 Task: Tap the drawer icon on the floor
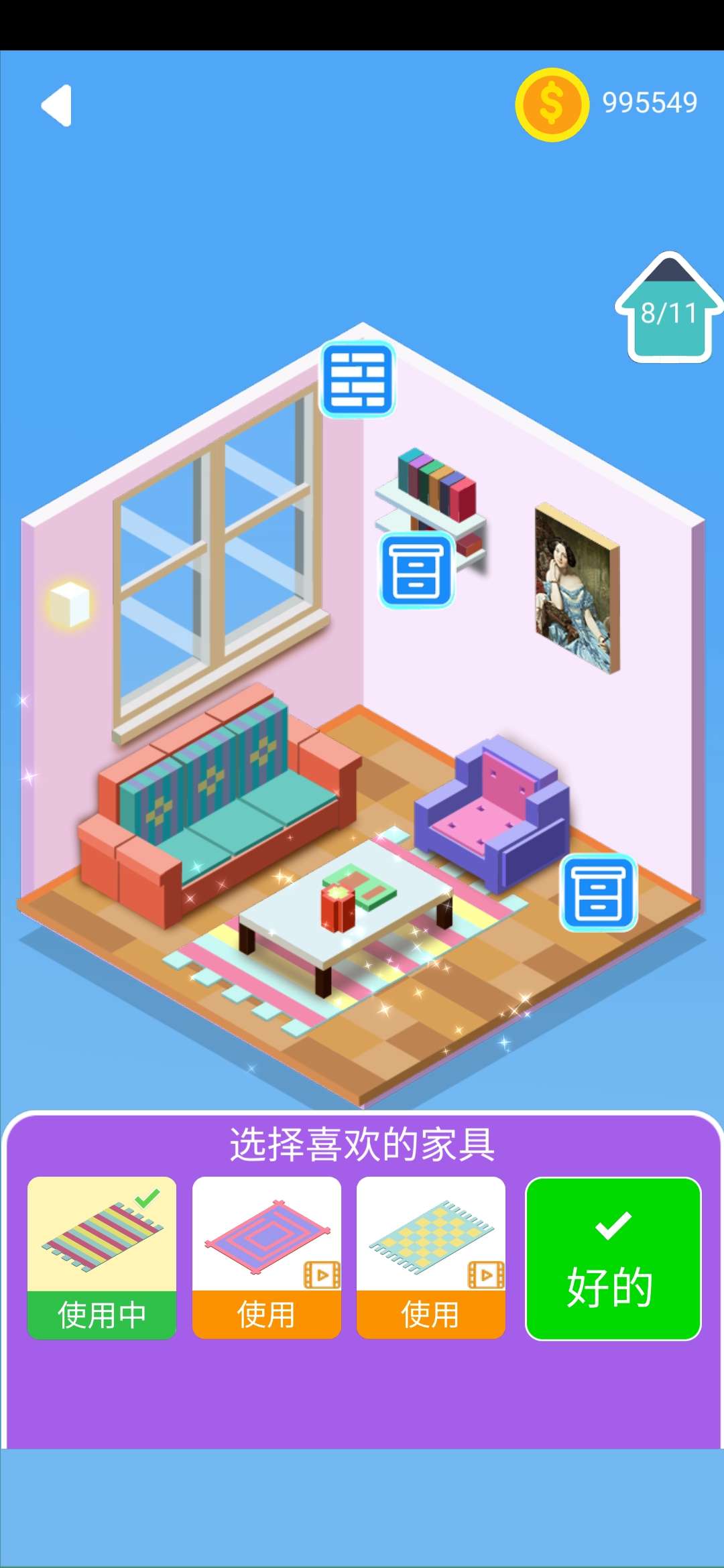tap(598, 893)
